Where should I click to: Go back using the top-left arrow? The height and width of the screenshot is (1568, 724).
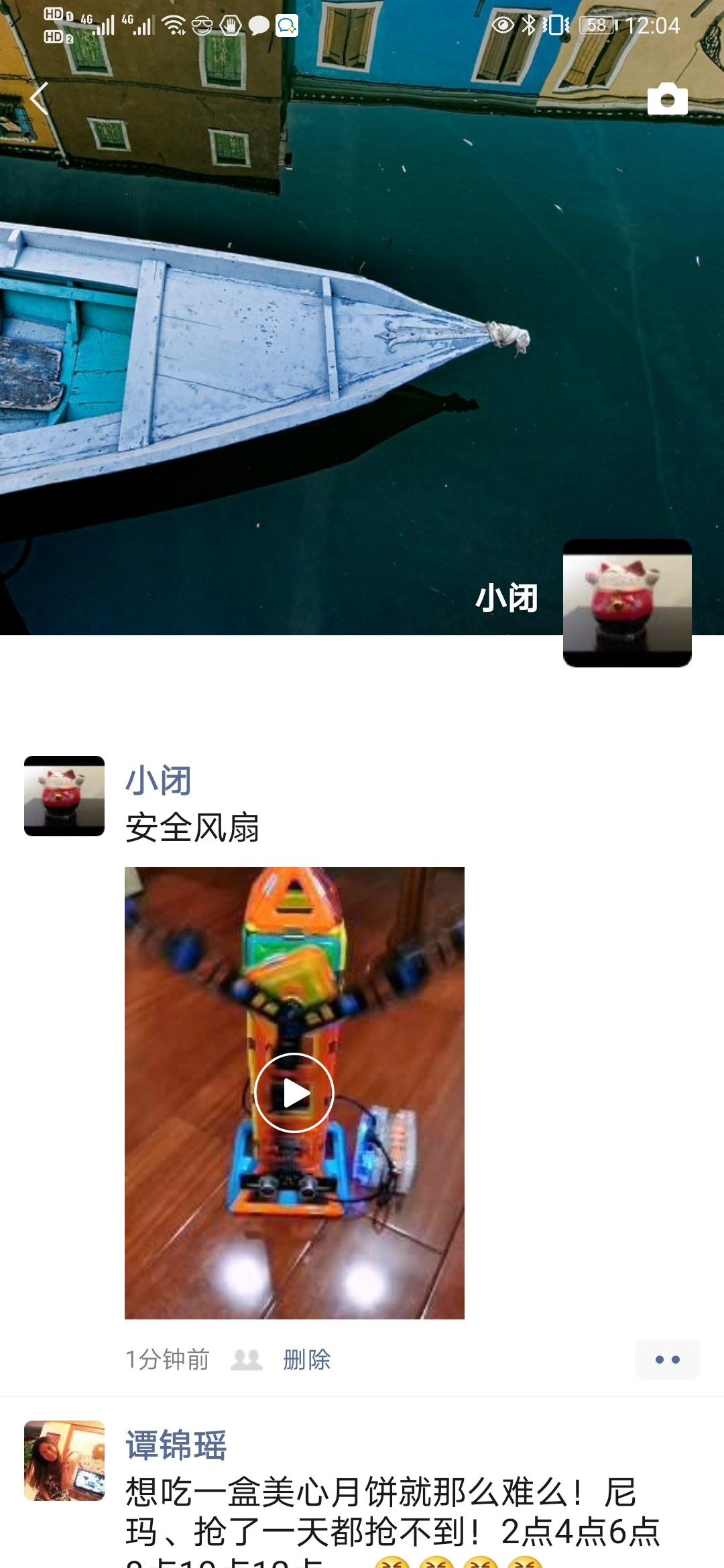point(39,99)
